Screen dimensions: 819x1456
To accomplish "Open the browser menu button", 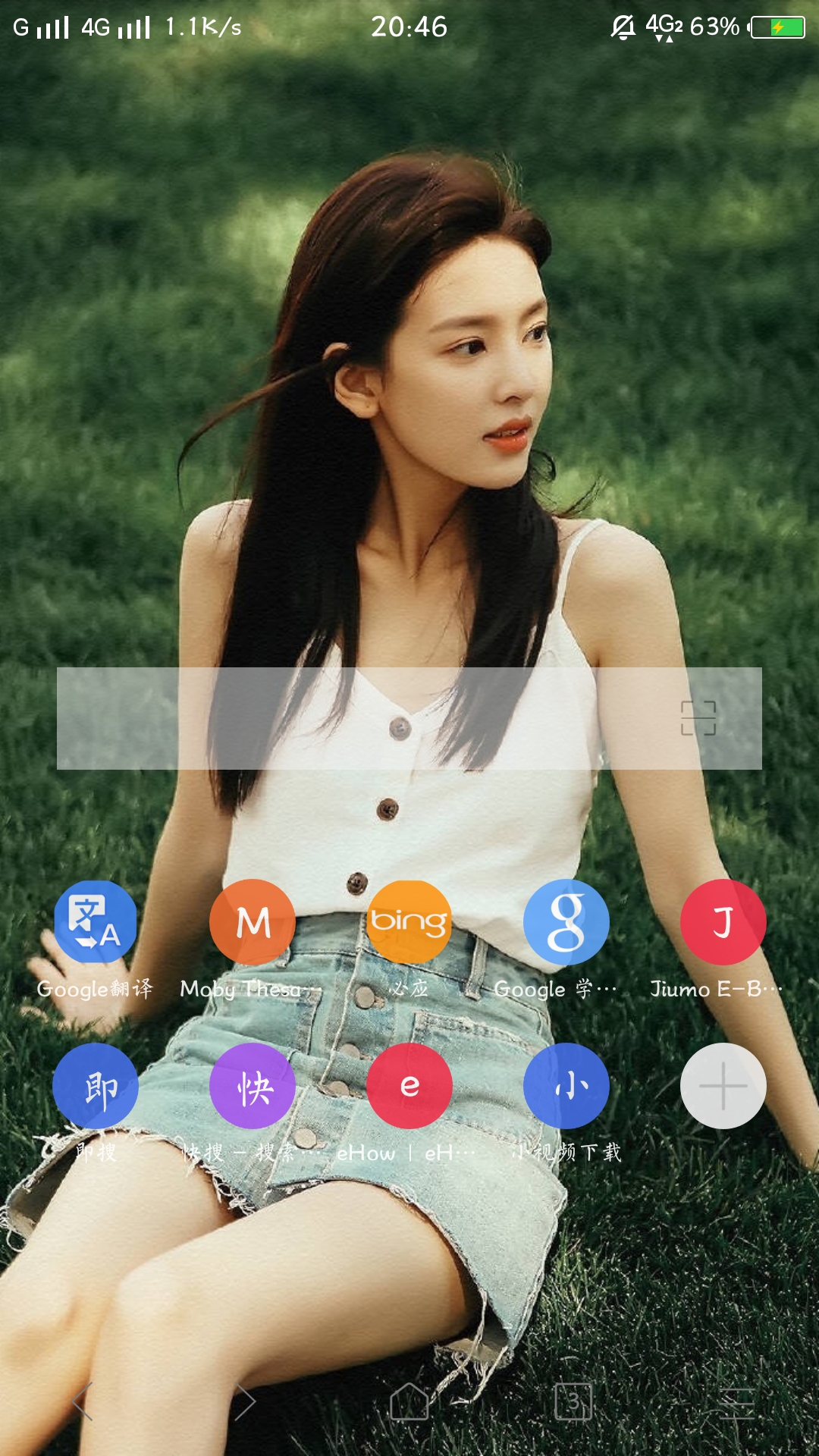I will coord(737,1401).
